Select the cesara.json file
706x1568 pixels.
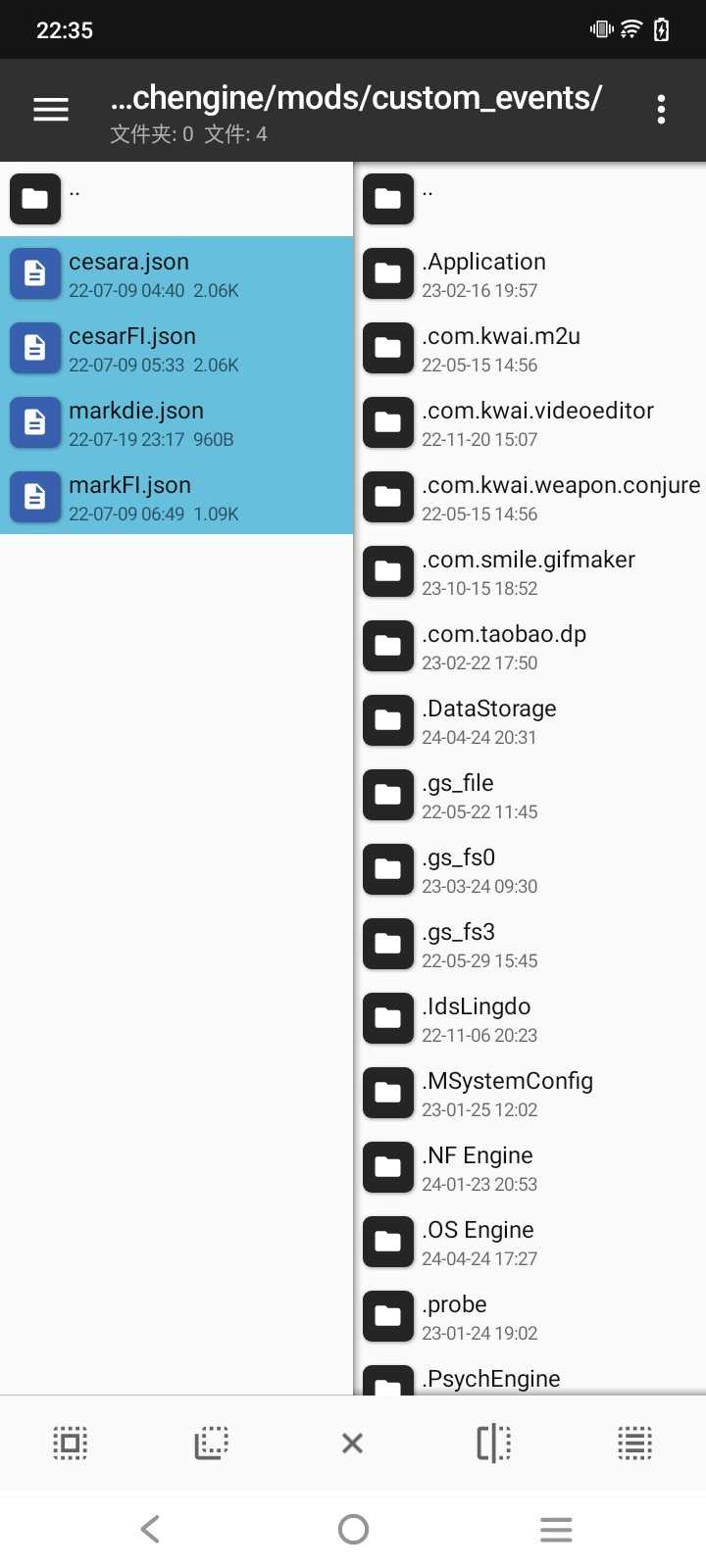tap(176, 274)
